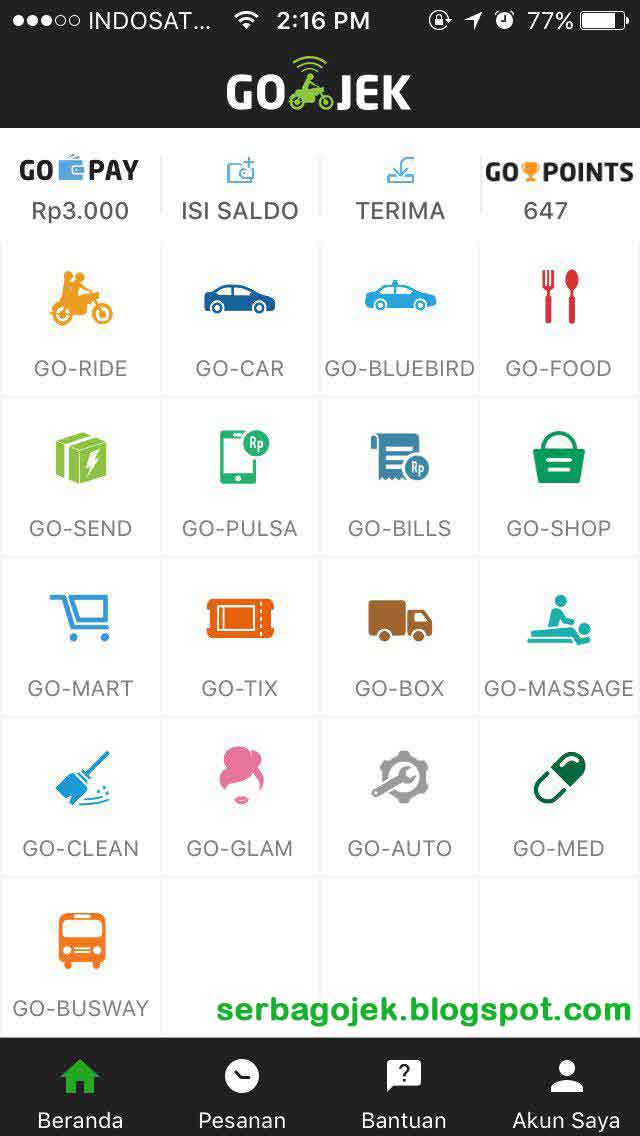
Task: Book a GO-MASSAGE session
Action: click(x=559, y=638)
